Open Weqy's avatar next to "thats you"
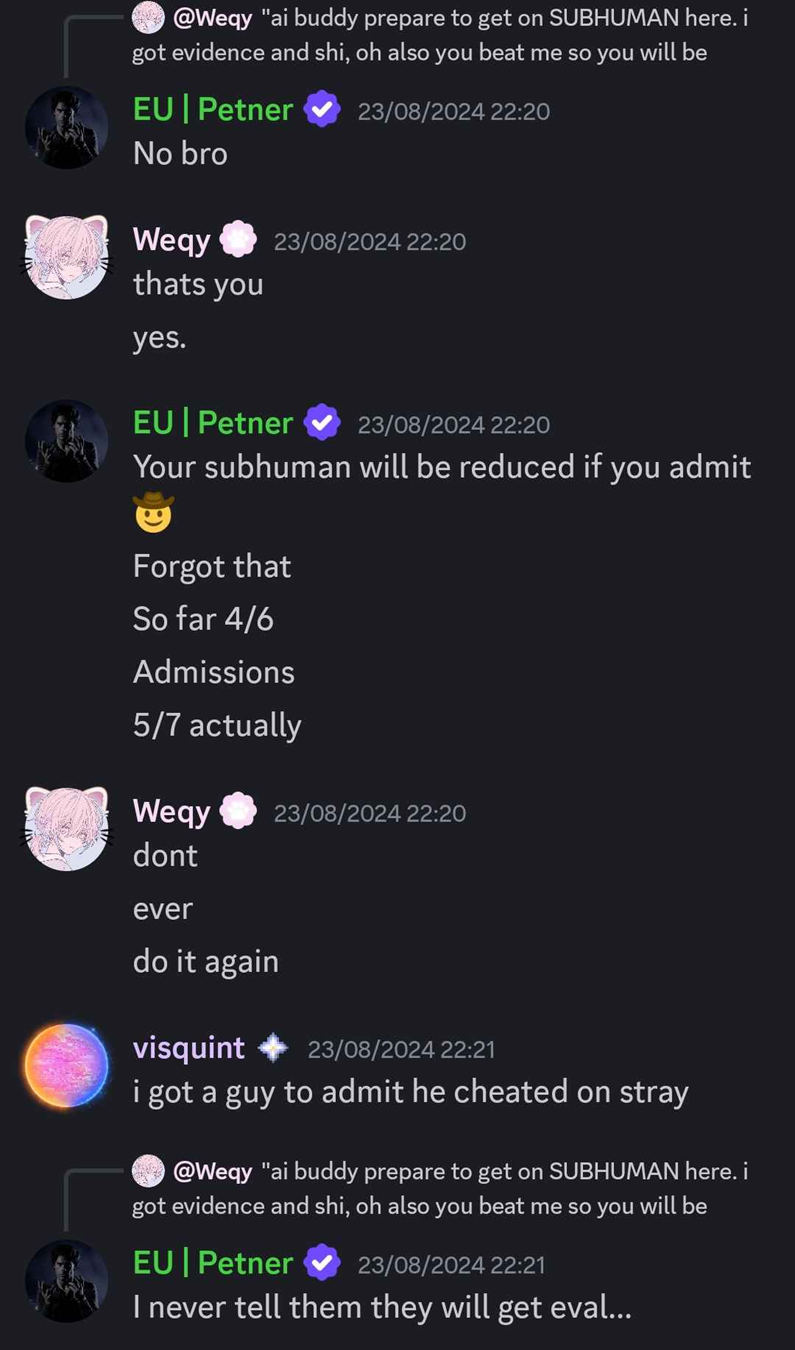 coord(66,257)
